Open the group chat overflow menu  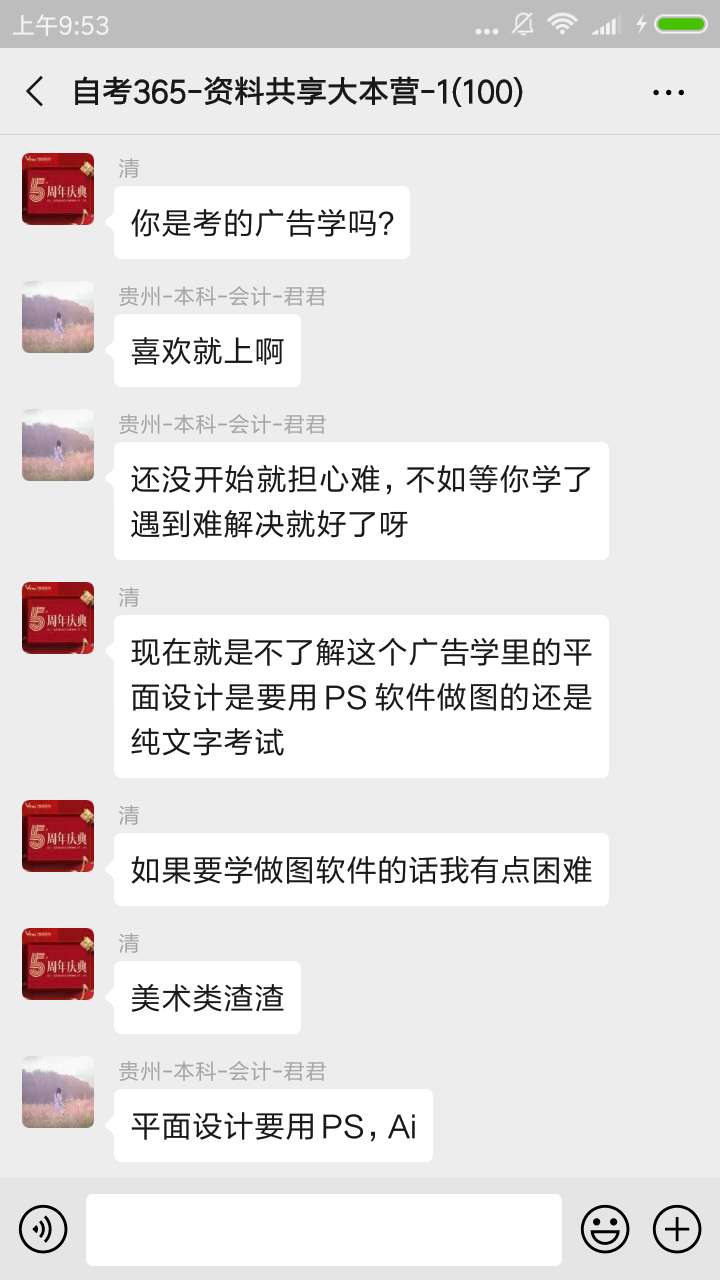click(x=668, y=92)
